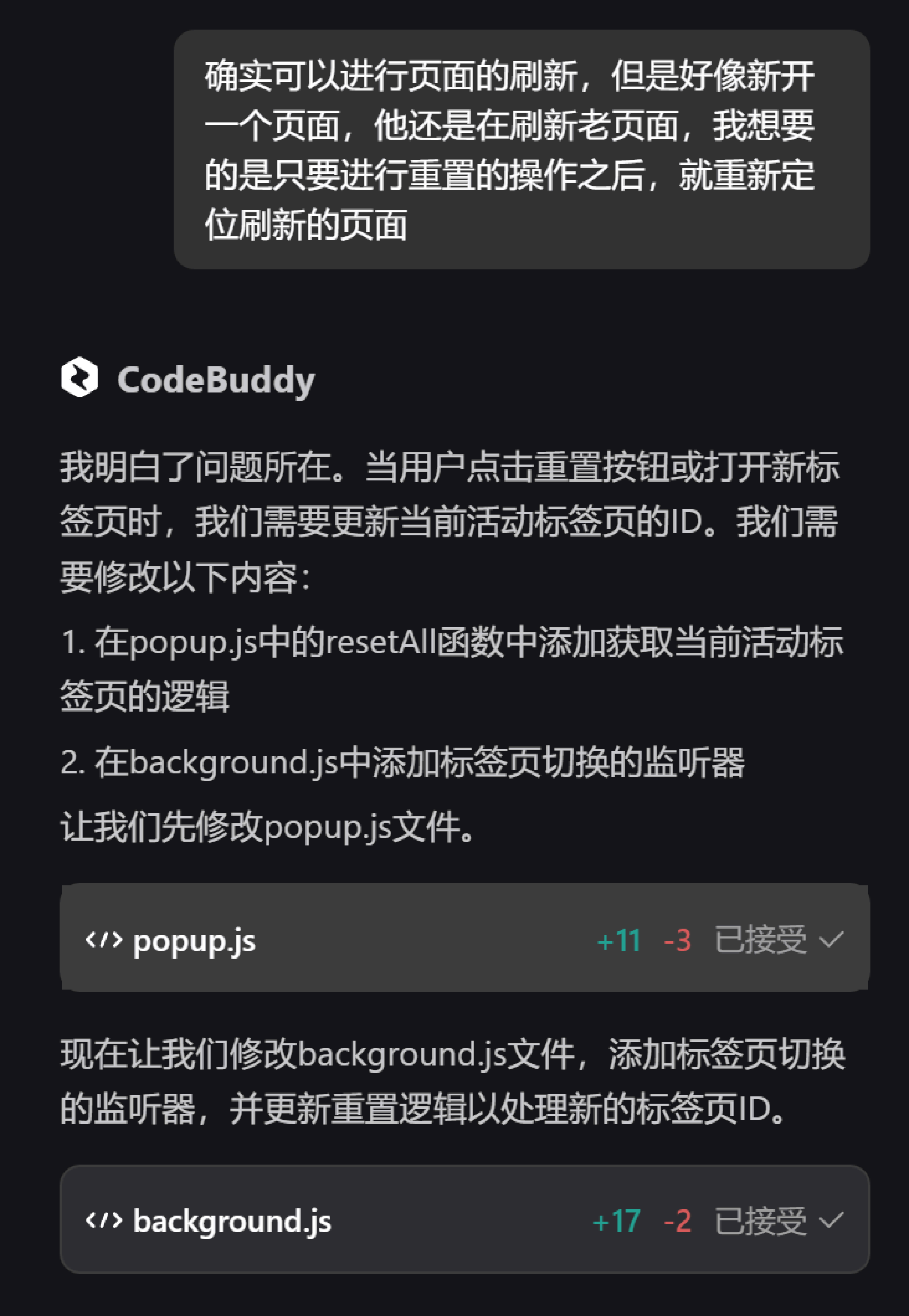Image resolution: width=909 pixels, height=1316 pixels.
Task: Open the background.js file change card
Action: pyautogui.click(x=231, y=1221)
